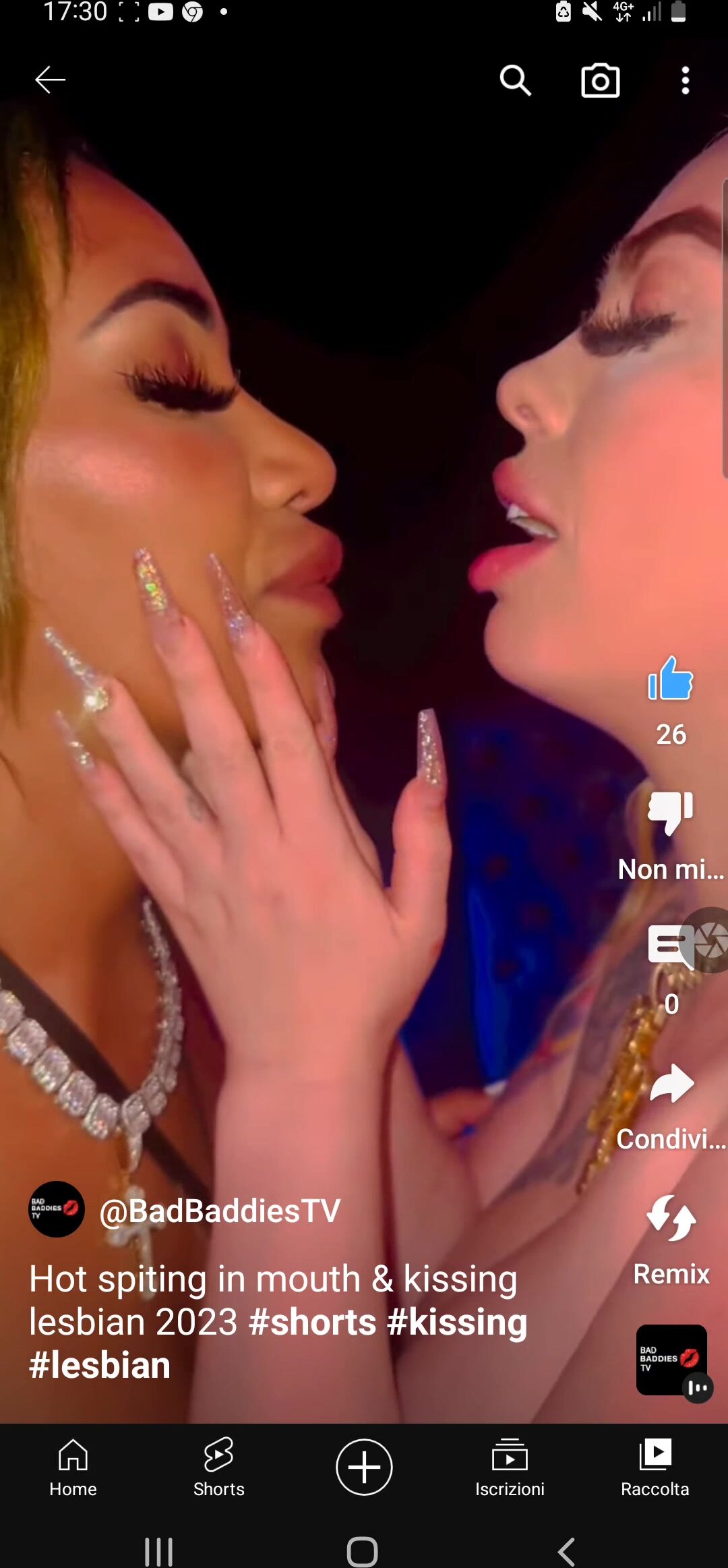Open recent apps from navigation bar
The width and height of the screenshot is (728, 1568).
point(159,1551)
